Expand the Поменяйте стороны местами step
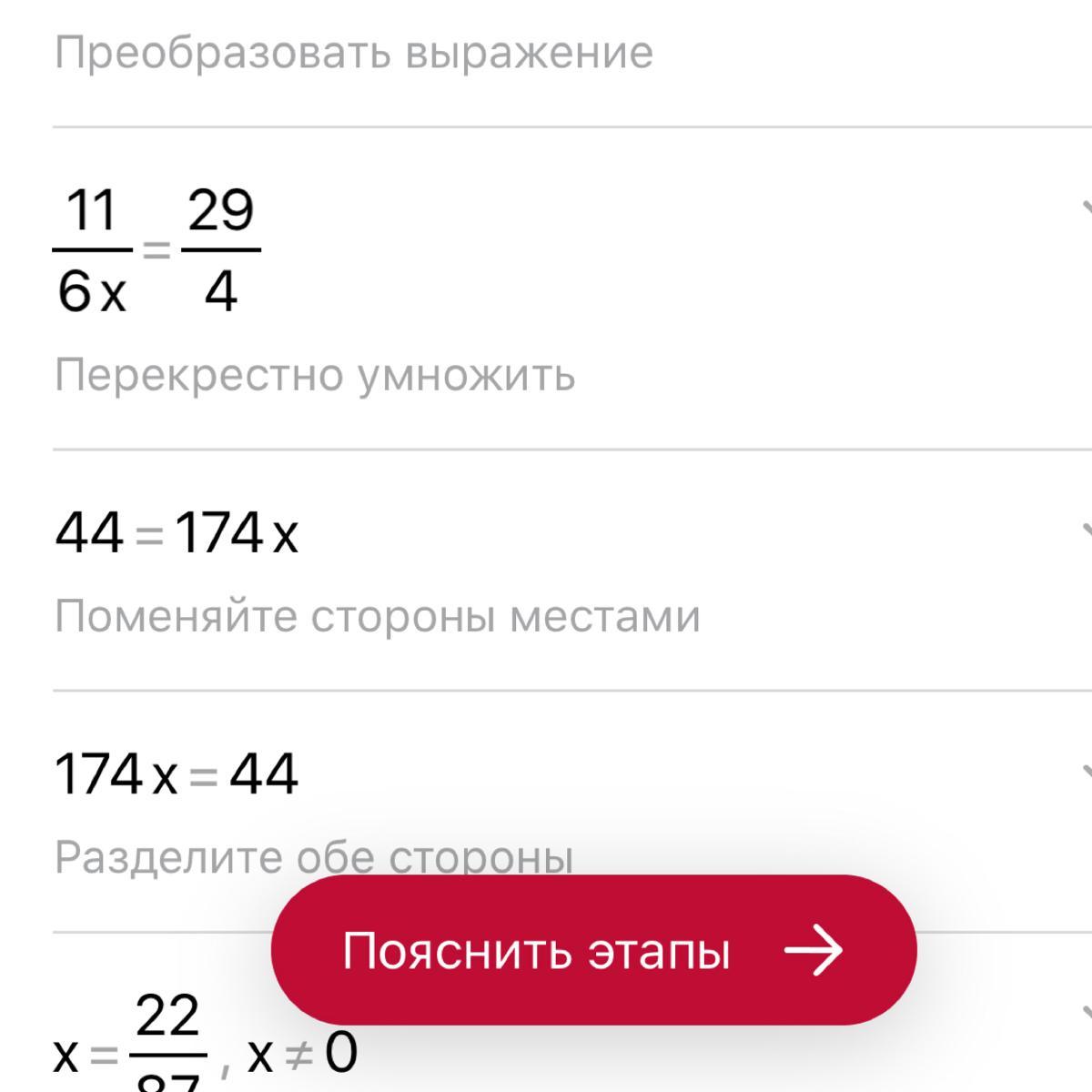Screen dimensions: 1092x1092 click(x=1083, y=531)
